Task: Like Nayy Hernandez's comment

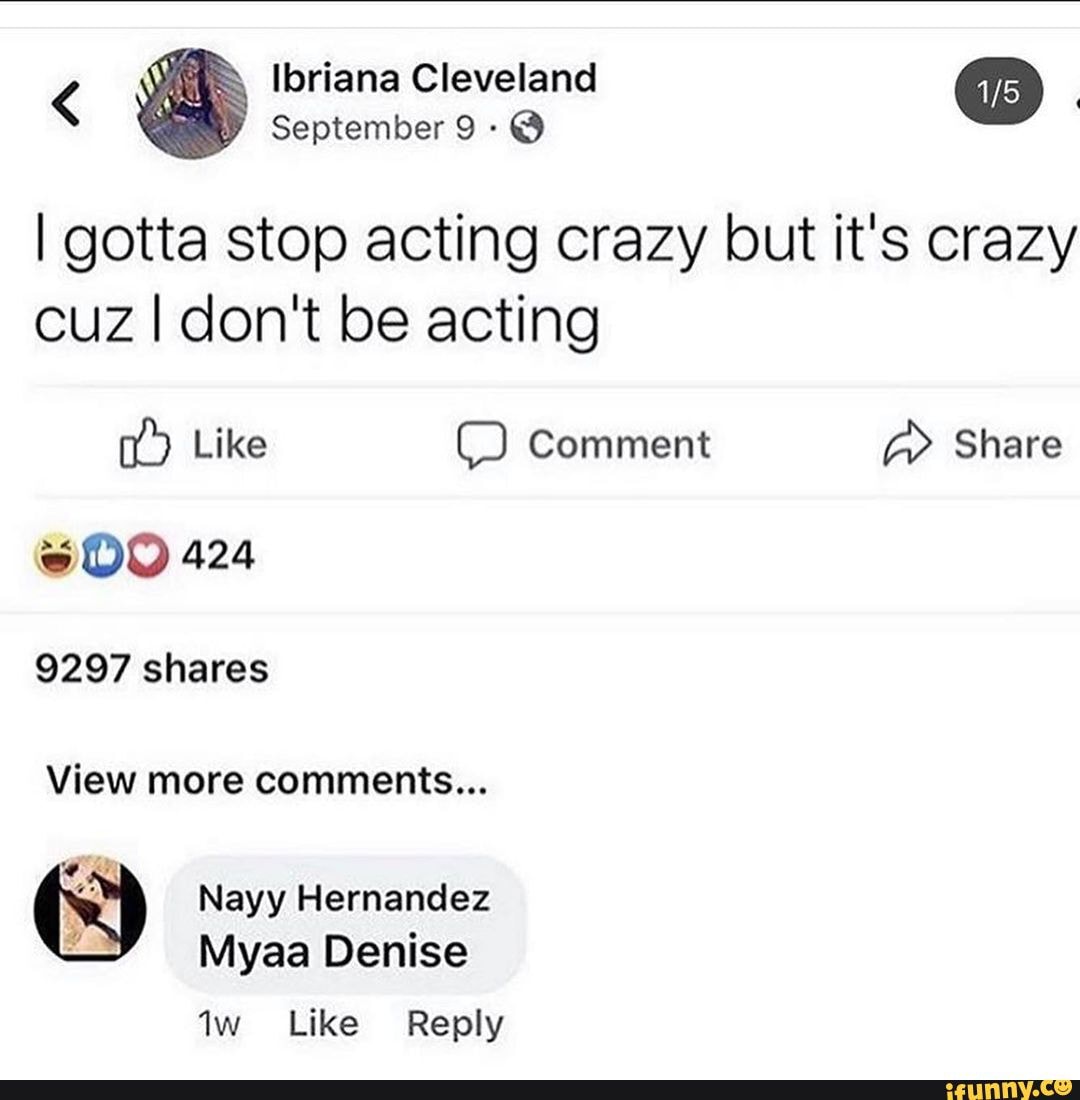Action: point(323,1022)
